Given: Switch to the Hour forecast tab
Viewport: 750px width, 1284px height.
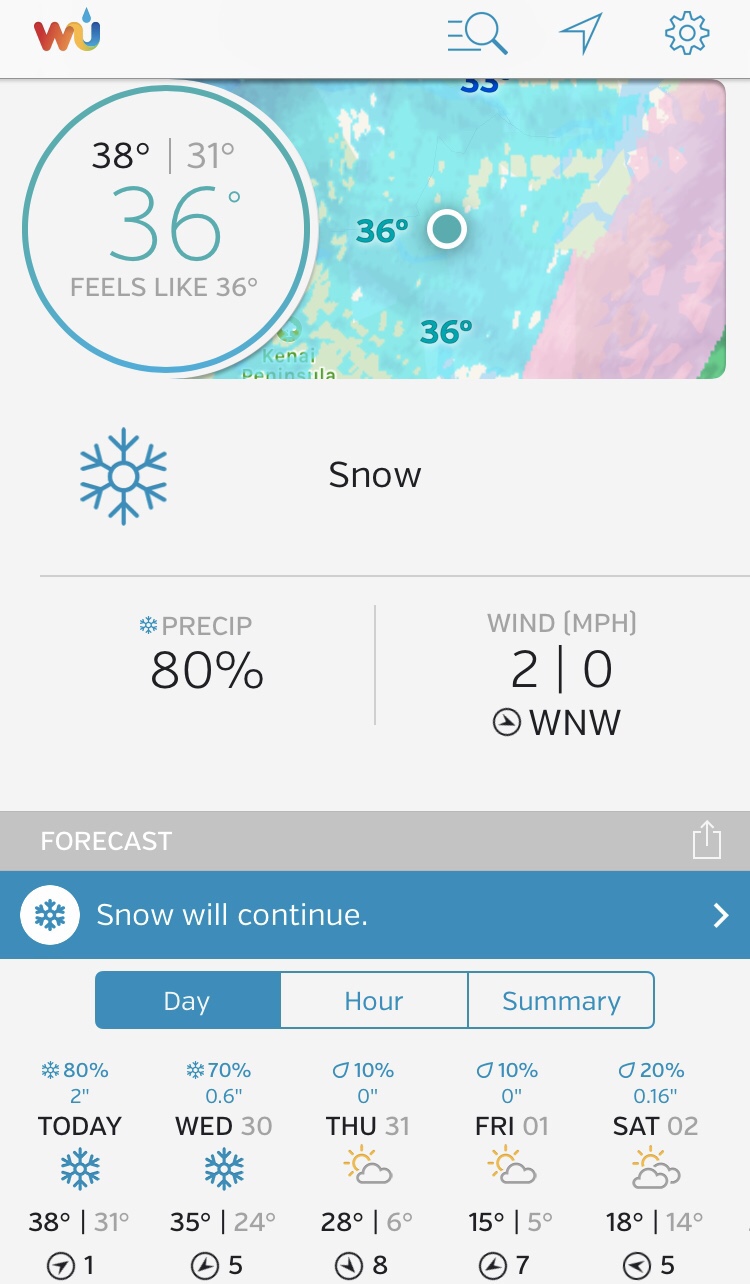Looking at the screenshot, I should (x=374, y=1000).
